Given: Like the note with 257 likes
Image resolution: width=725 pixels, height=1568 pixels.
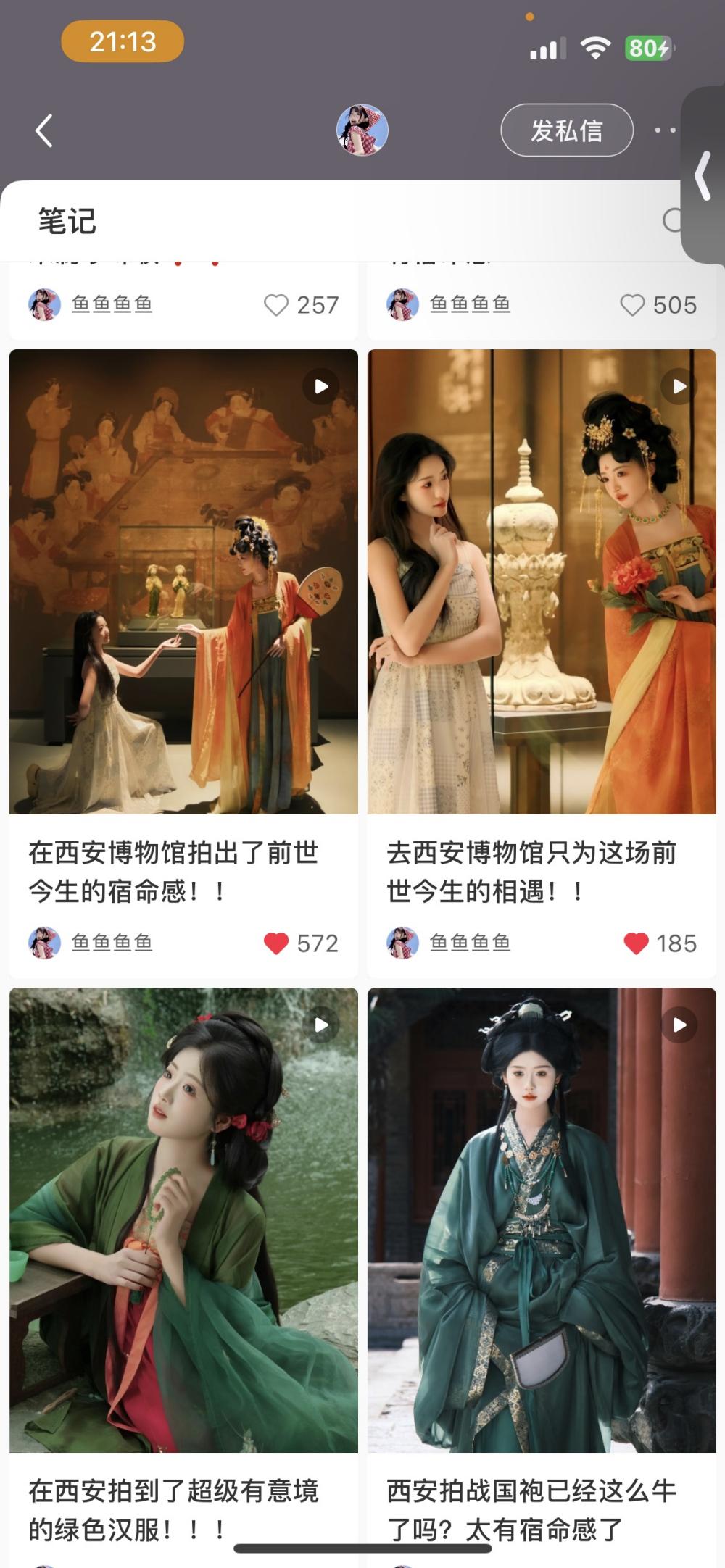Looking at the screenshot, I should 276,305.
